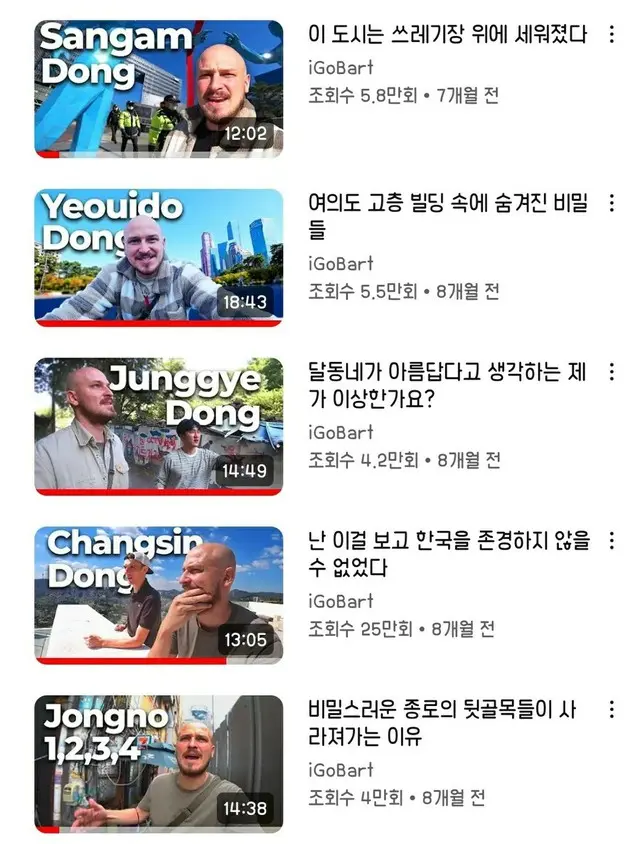Watch the Junggye Dong video
Viewport: 640px width, 844px height.
pos(159,426)
